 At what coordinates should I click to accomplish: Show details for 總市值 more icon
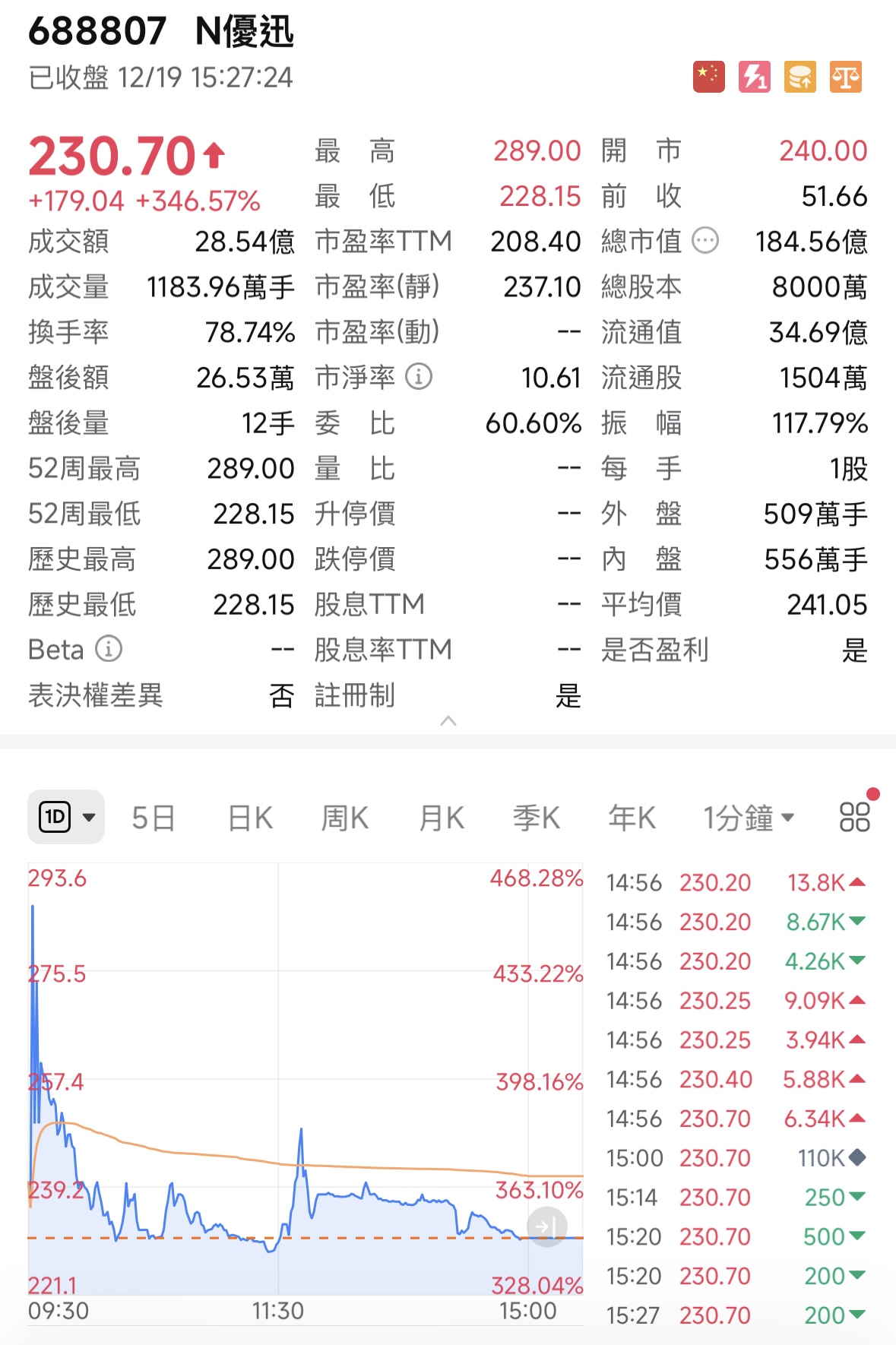tap(705, 242)
